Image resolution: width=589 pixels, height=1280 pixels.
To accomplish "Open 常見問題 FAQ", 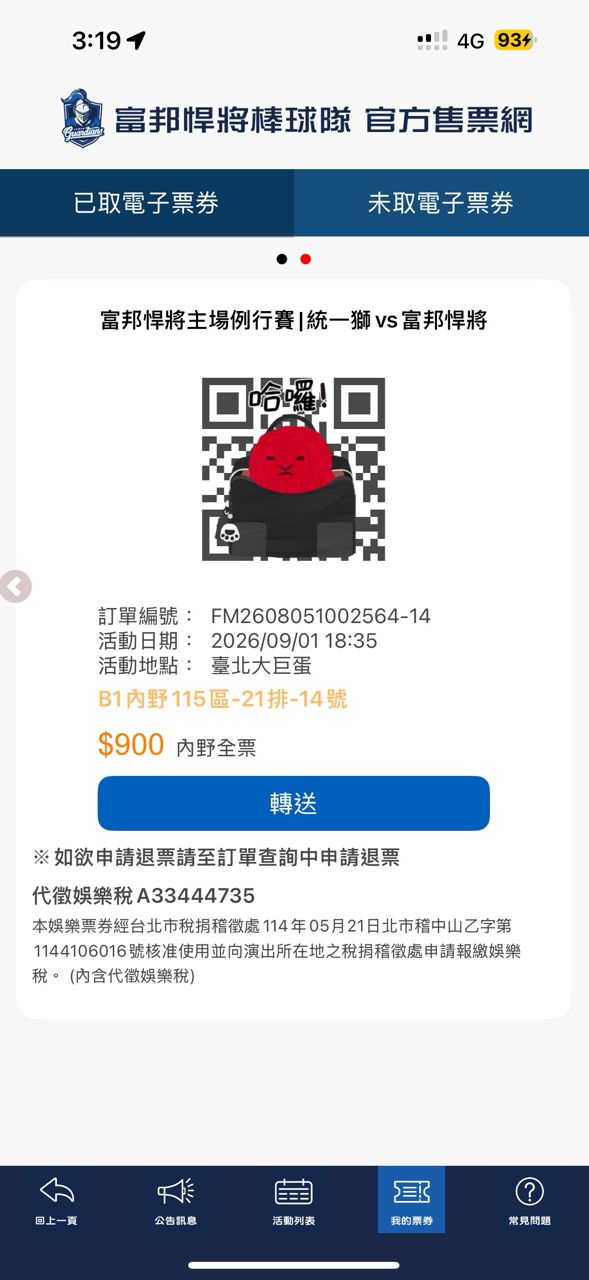I will (529, 1200).
